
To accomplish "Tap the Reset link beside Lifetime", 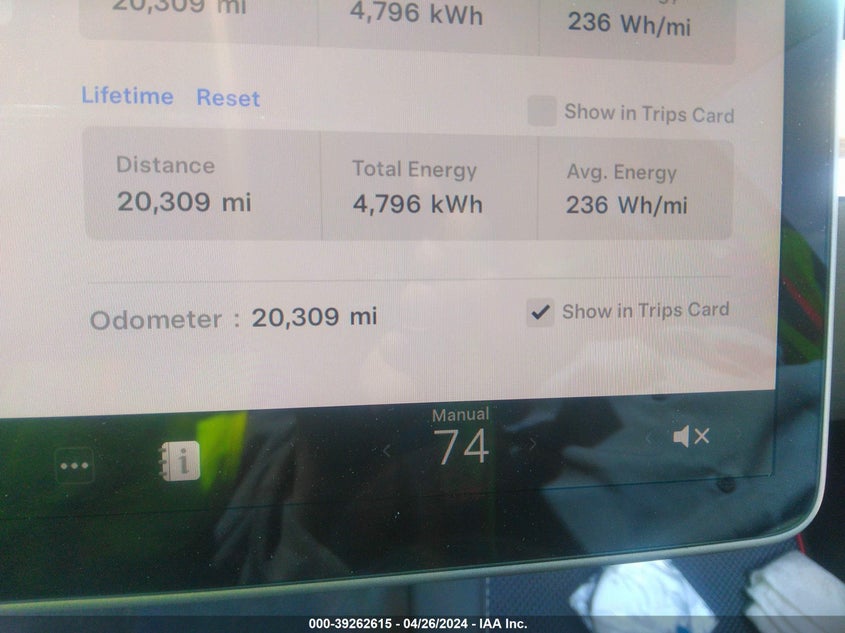I will (x=228, y=98).
